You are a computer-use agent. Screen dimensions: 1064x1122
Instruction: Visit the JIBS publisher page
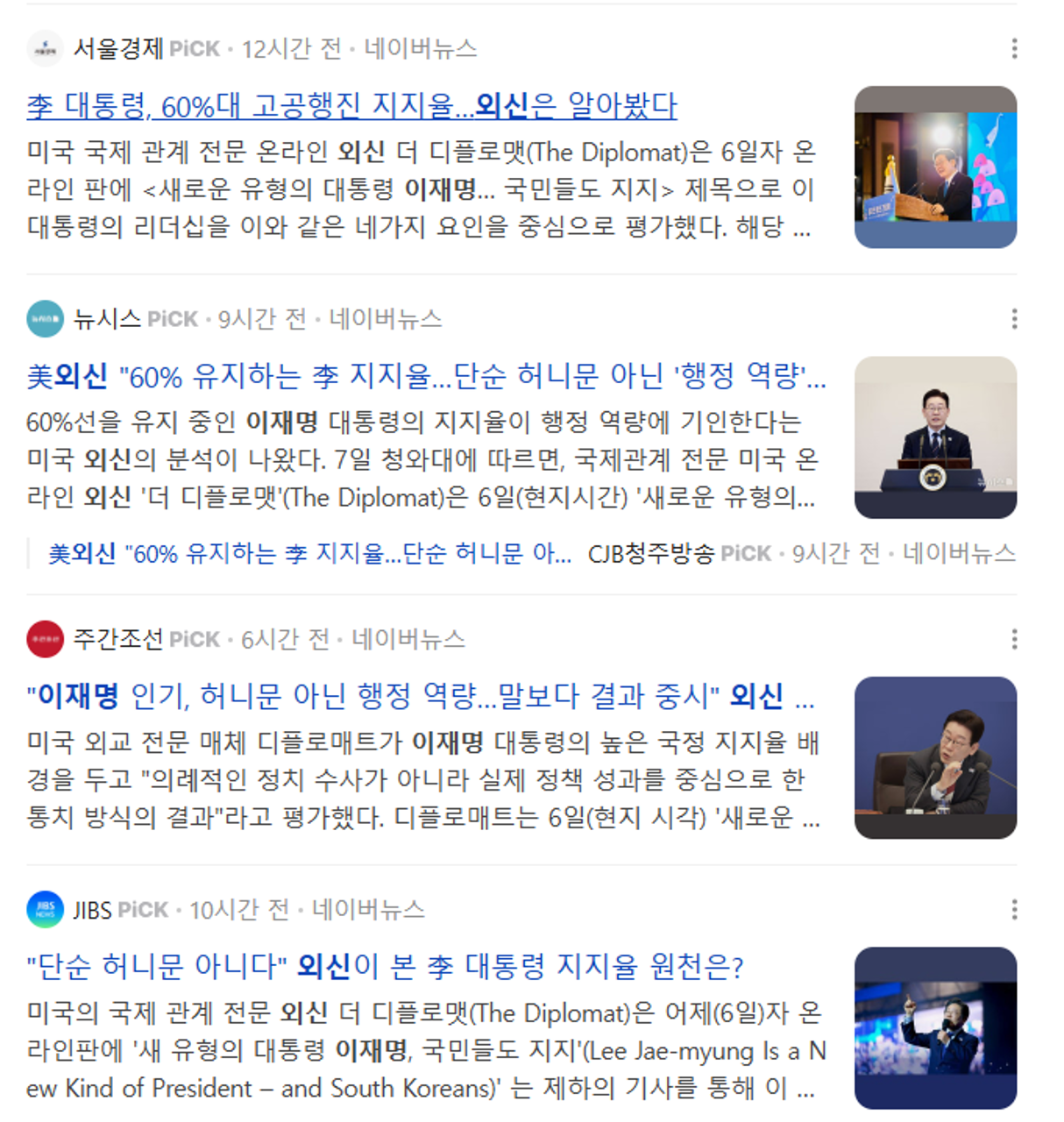click(x=92, y=910)
